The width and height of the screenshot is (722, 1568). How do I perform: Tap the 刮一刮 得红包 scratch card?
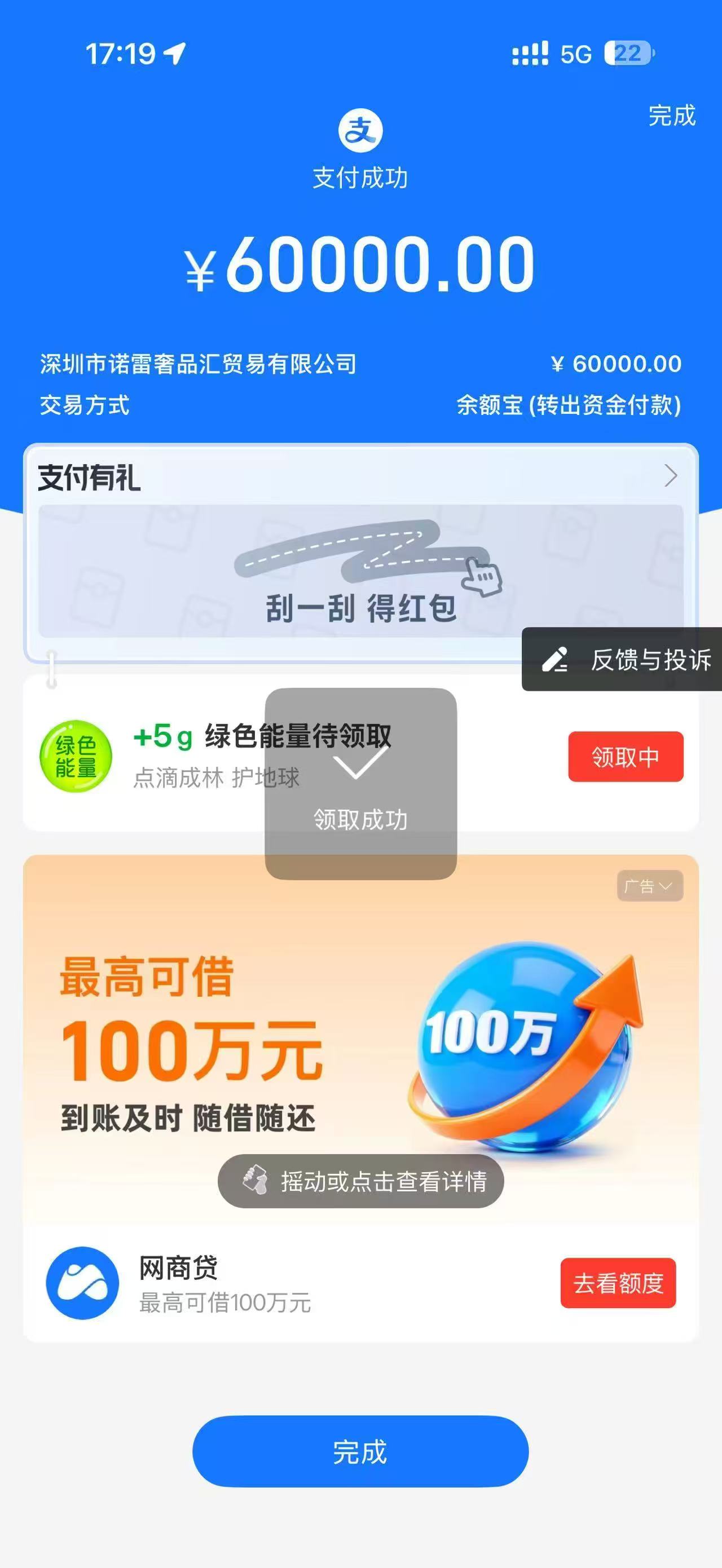360,571
